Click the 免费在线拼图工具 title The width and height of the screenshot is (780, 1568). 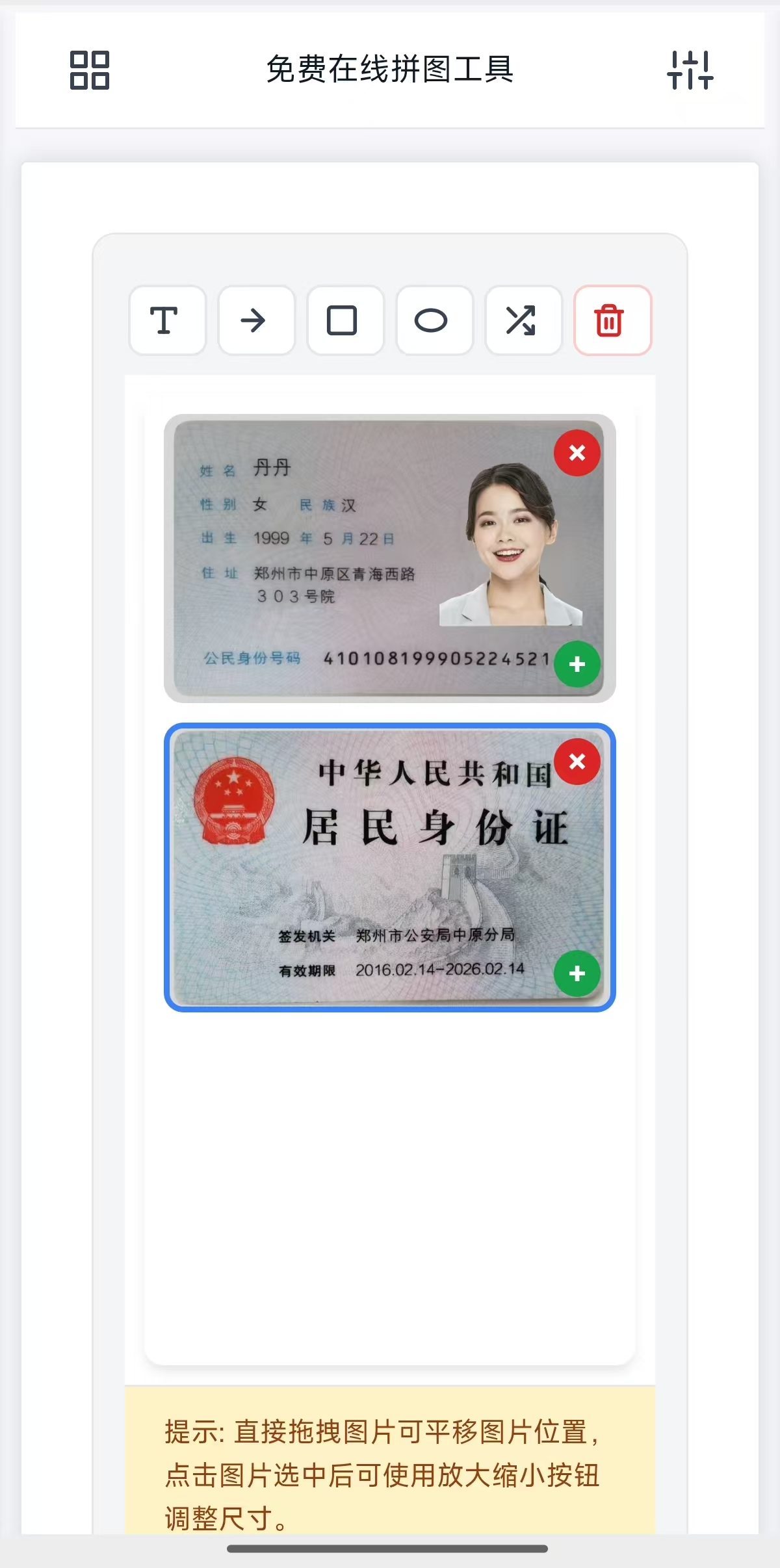[x=389, y=71]
